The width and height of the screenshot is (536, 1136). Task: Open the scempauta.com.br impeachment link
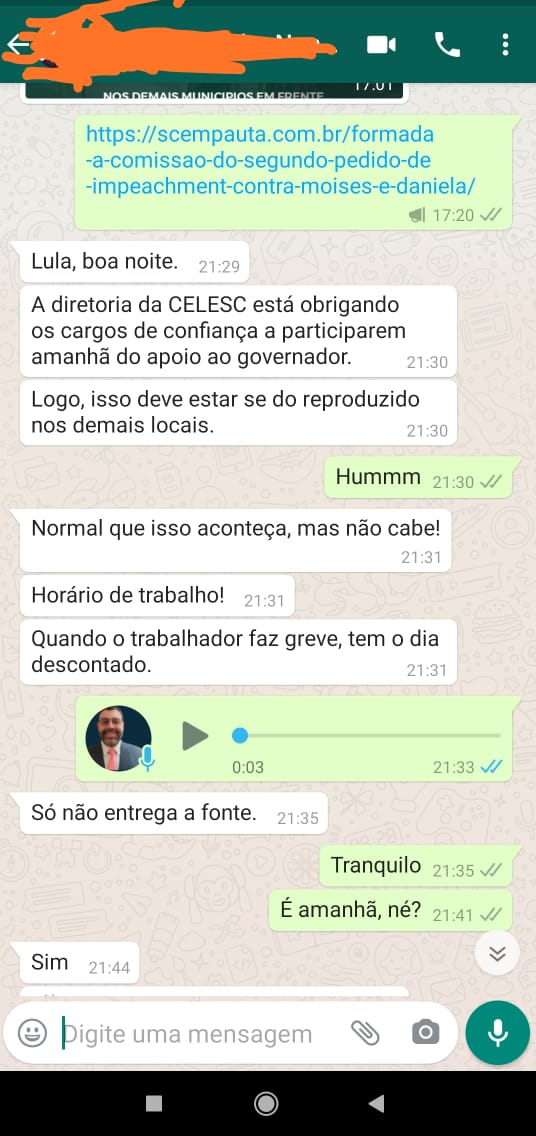coord(280,160)
